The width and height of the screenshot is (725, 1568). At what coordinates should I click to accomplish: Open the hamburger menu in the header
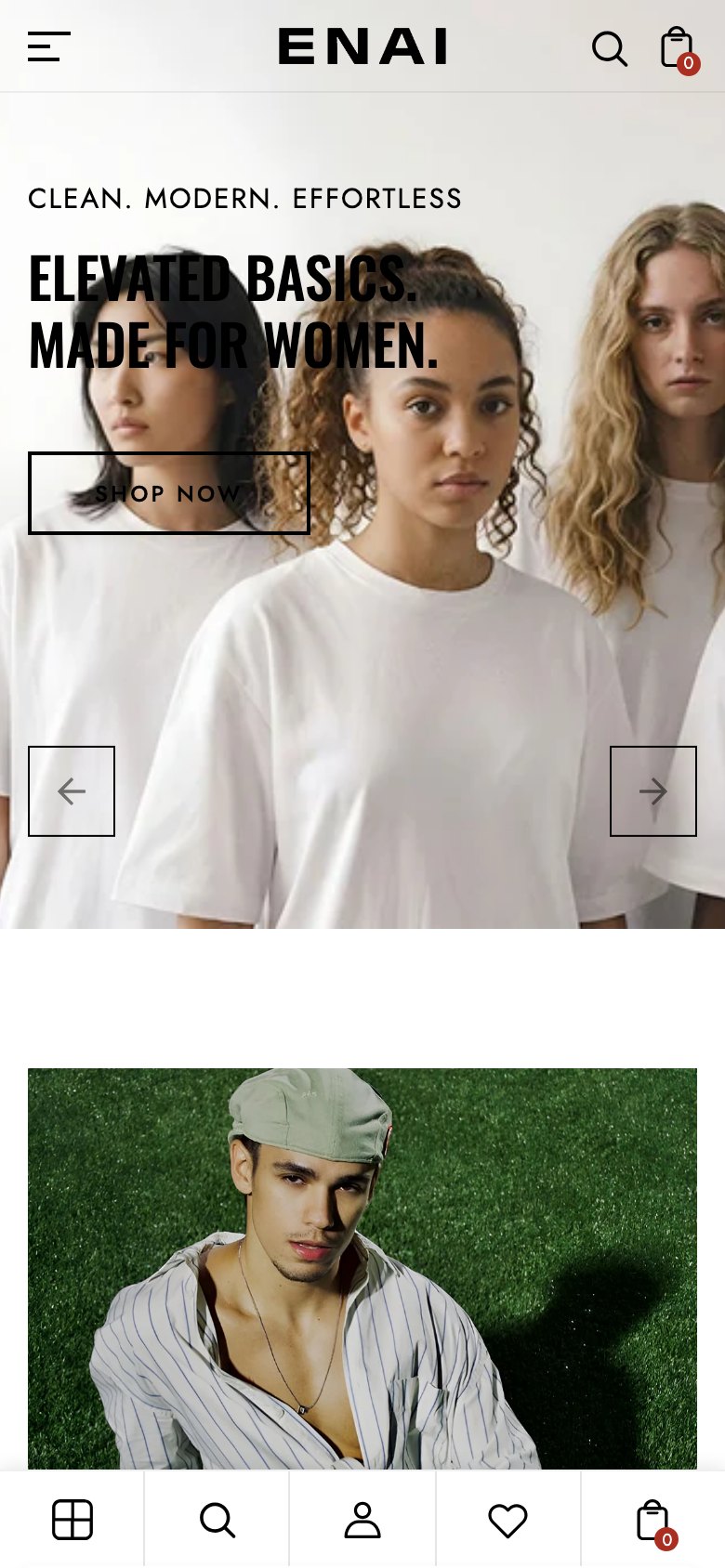49,46
